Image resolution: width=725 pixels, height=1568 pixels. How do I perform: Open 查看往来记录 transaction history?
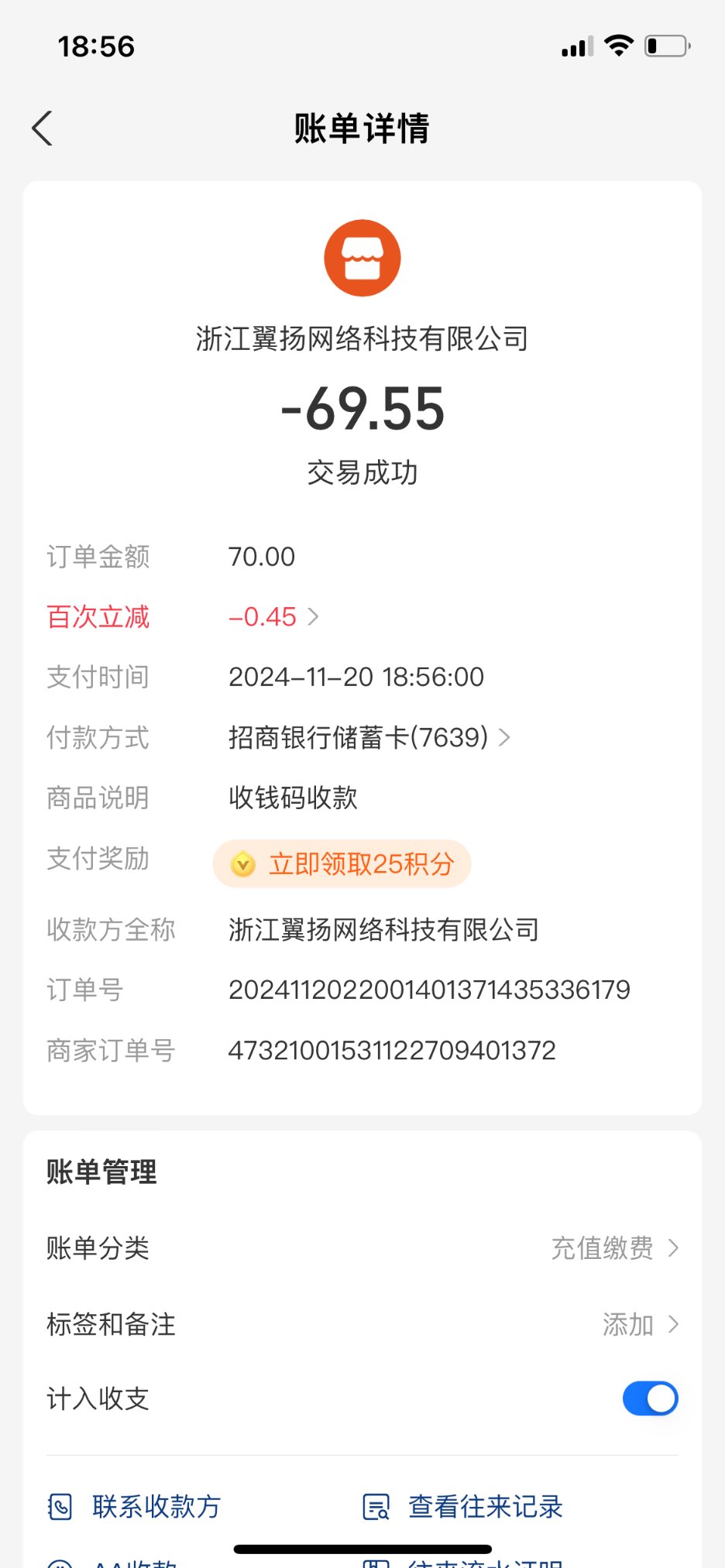click(x=463, y=1507)
